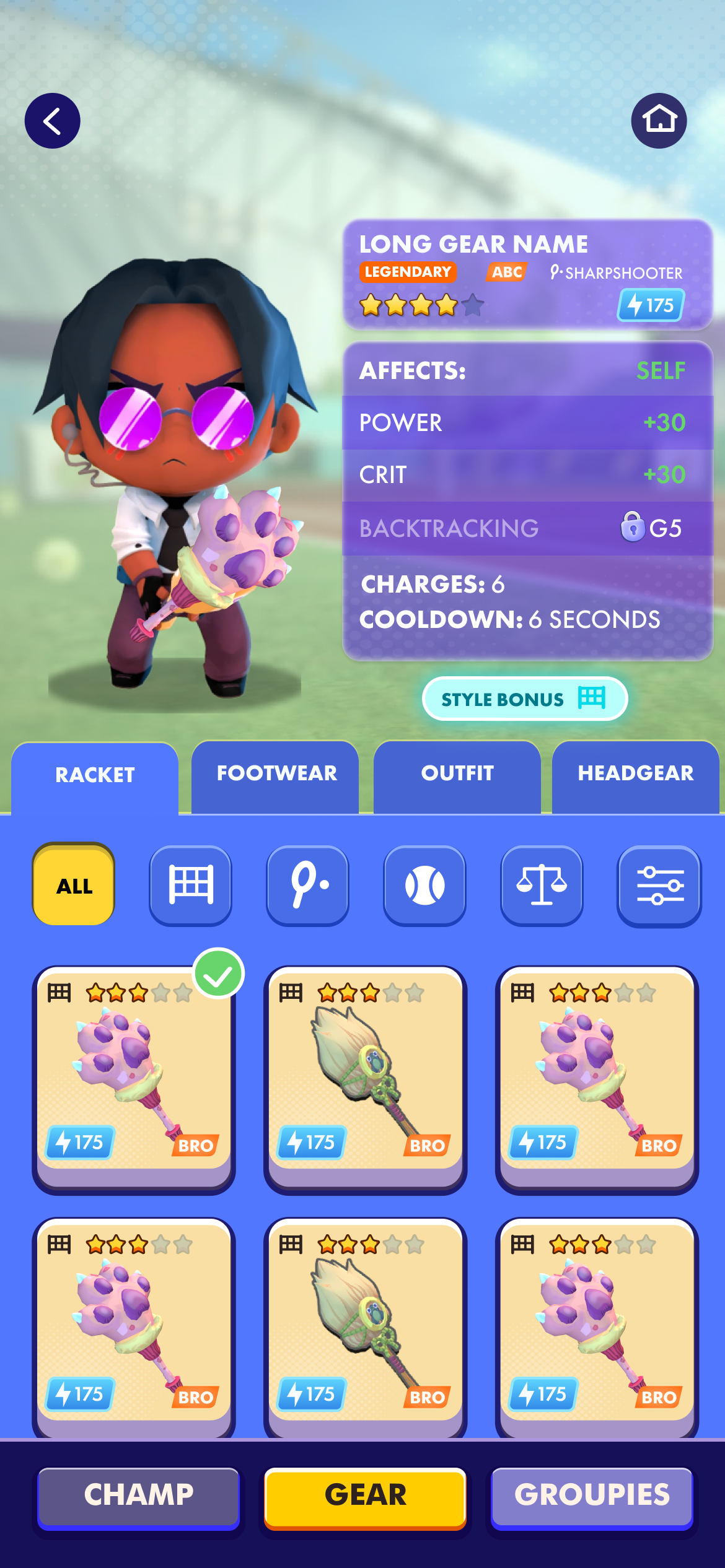Select the Racket tab
The height and width of the screenshot is (1568, 725).
tap(95, 775)
